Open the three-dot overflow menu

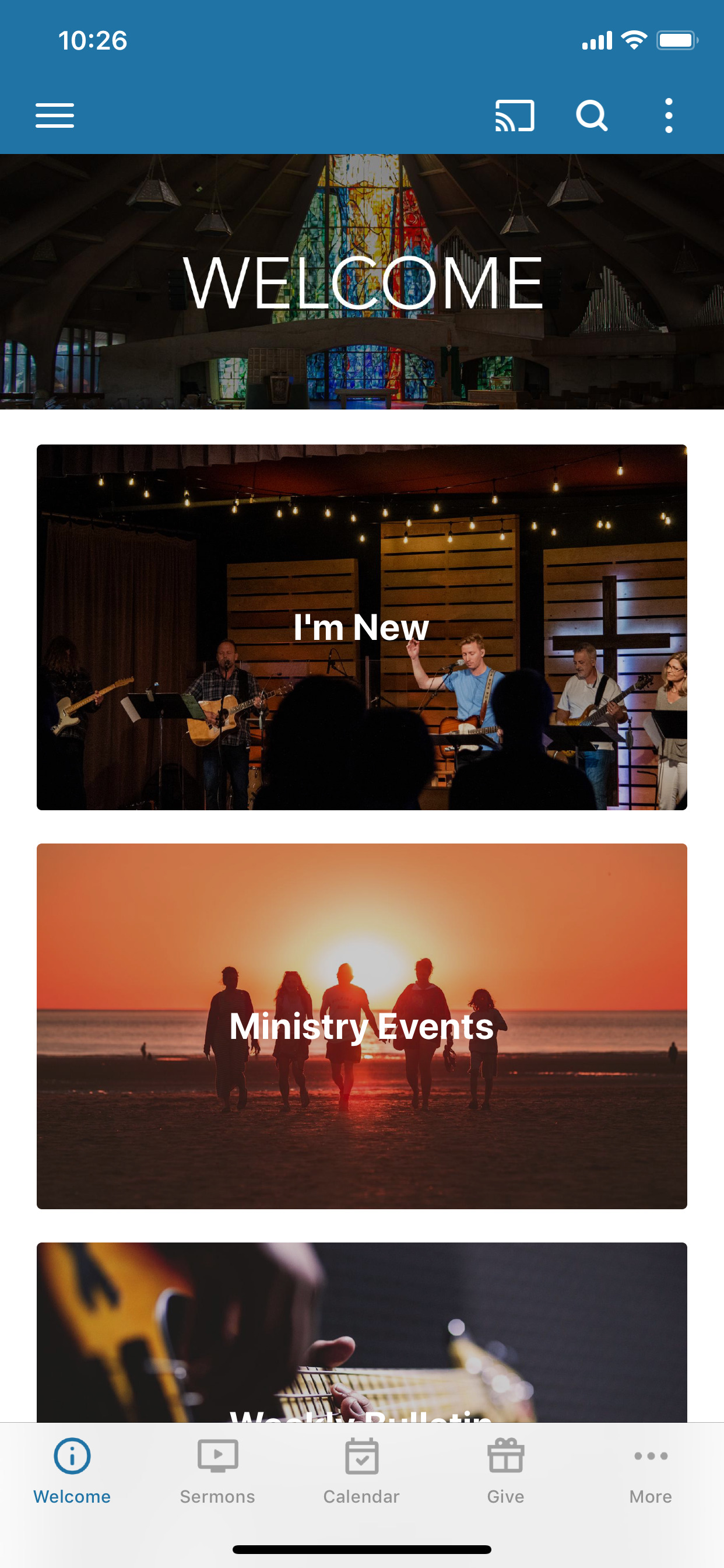tap(668, 116)
